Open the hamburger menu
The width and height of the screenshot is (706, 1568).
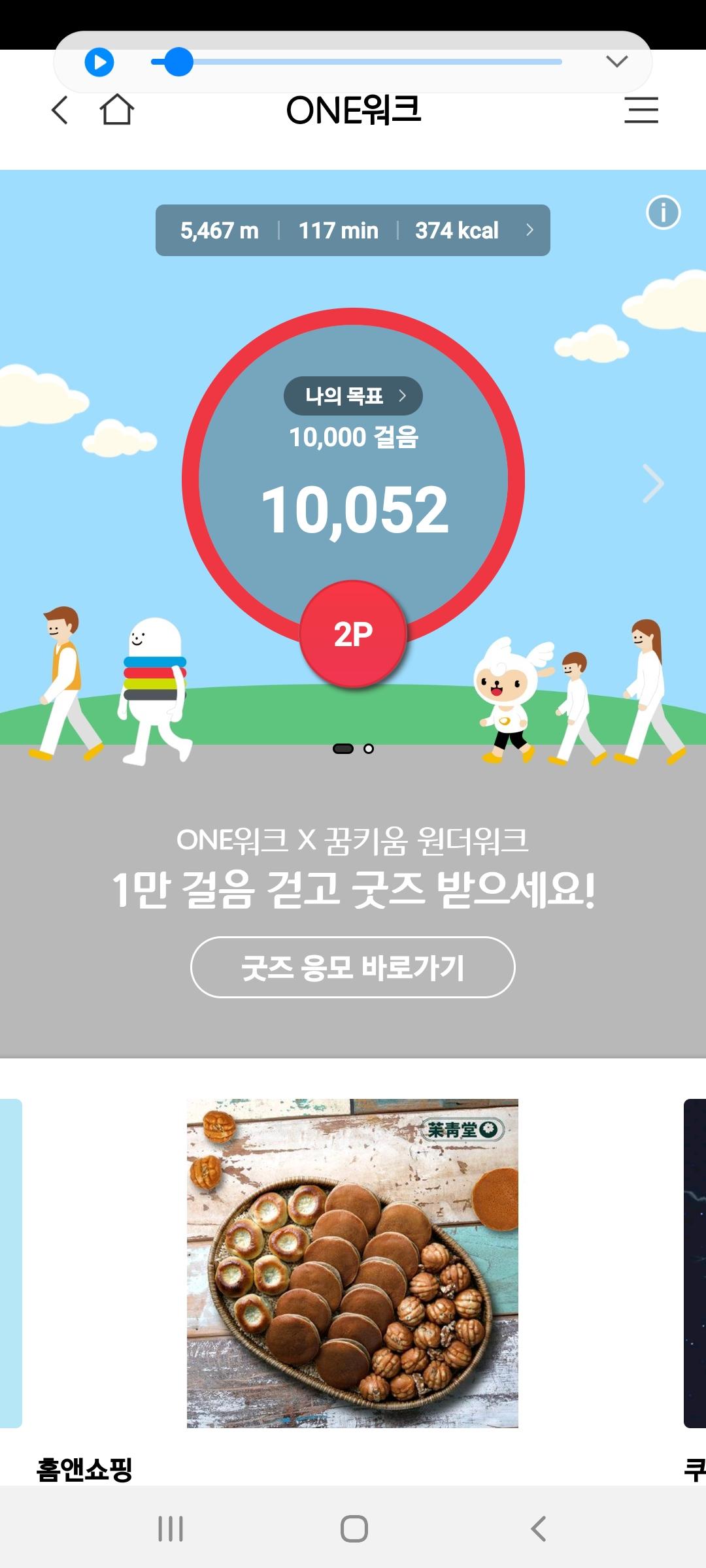tap(641, 110)
